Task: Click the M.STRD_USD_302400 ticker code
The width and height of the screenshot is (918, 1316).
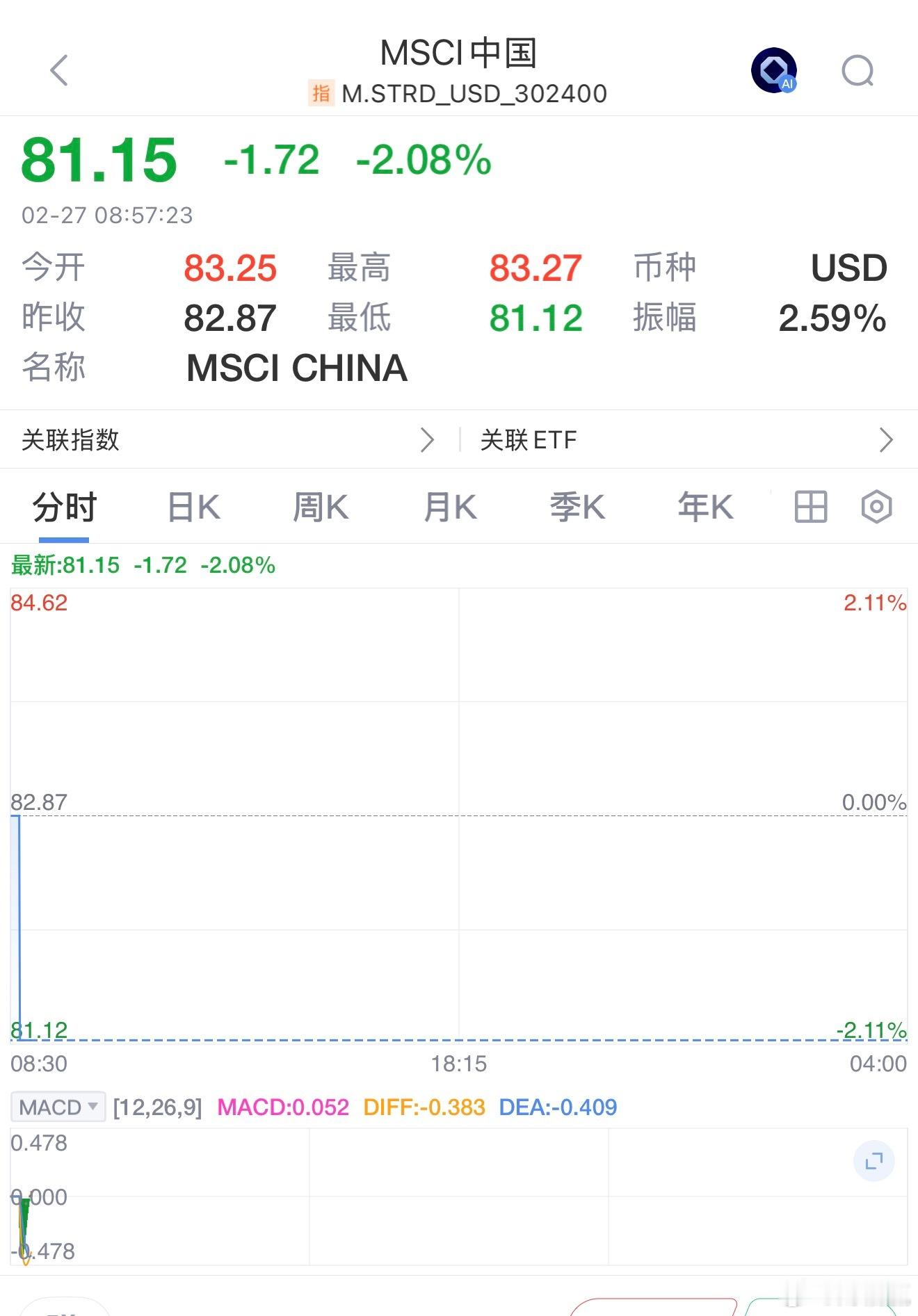Action: (472, 93)
